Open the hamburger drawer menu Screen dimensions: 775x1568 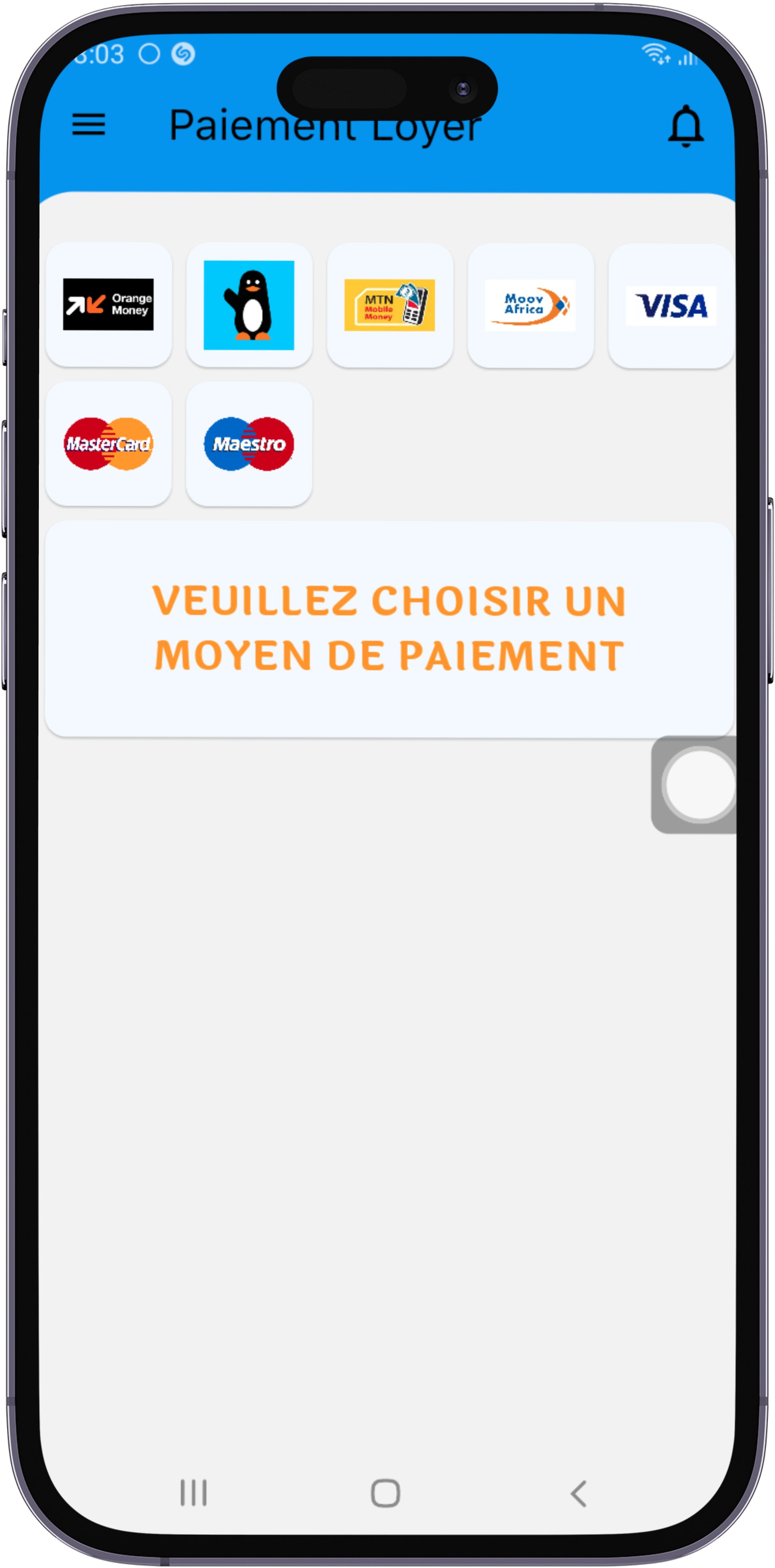click(x=89, y=125)
